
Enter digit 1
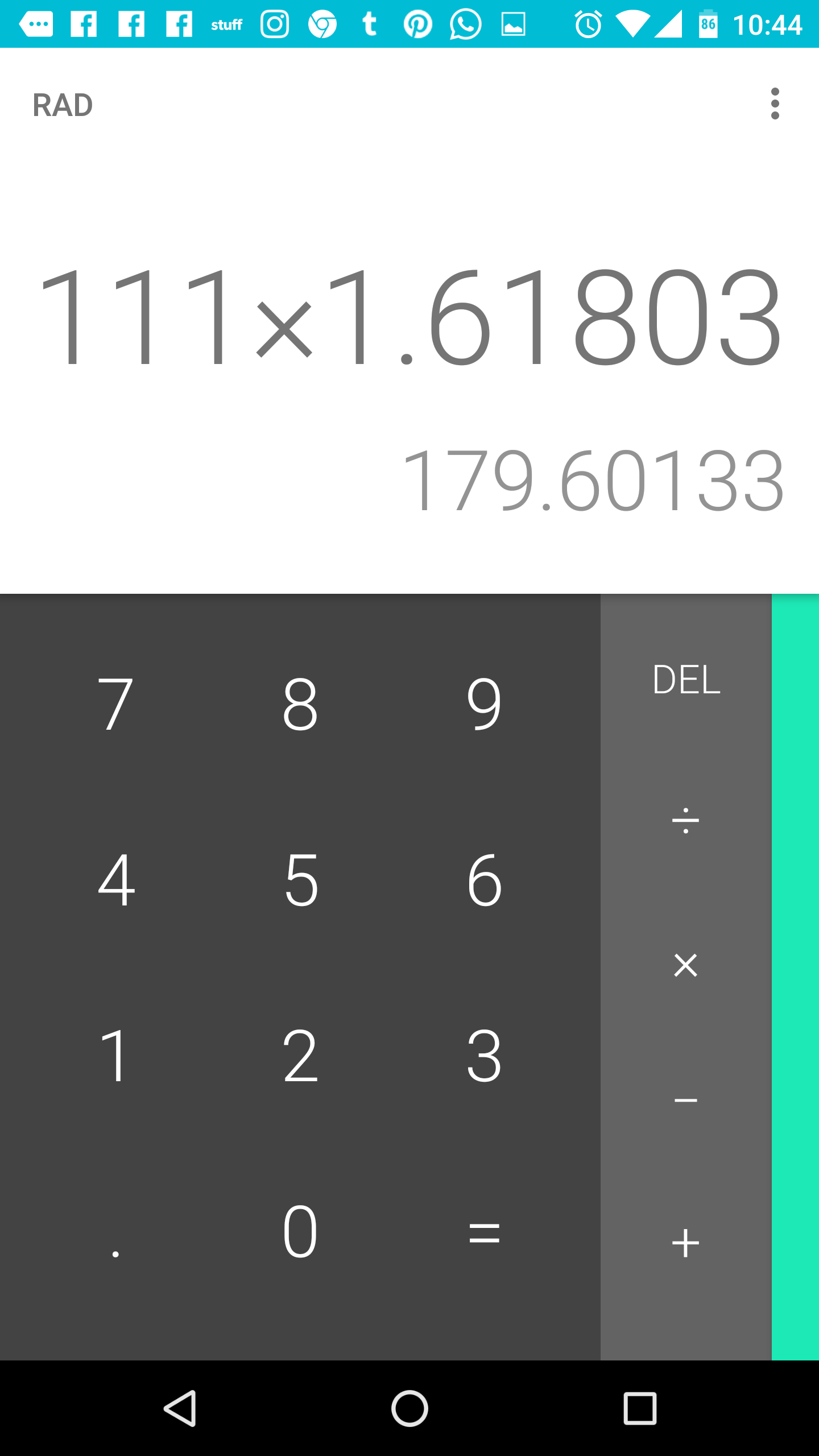pyautogui.click(x=115, y=1056)
